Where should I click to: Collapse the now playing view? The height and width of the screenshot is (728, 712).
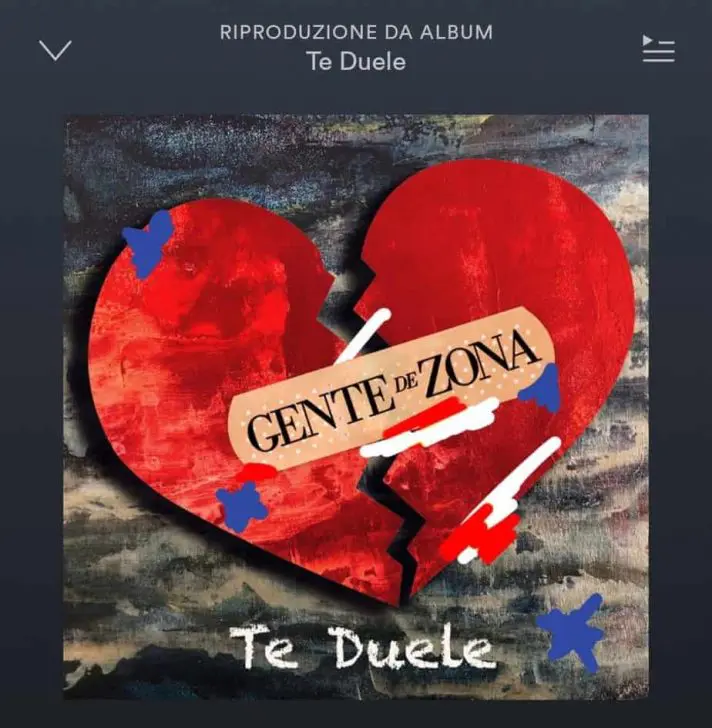tap(55, 50)
